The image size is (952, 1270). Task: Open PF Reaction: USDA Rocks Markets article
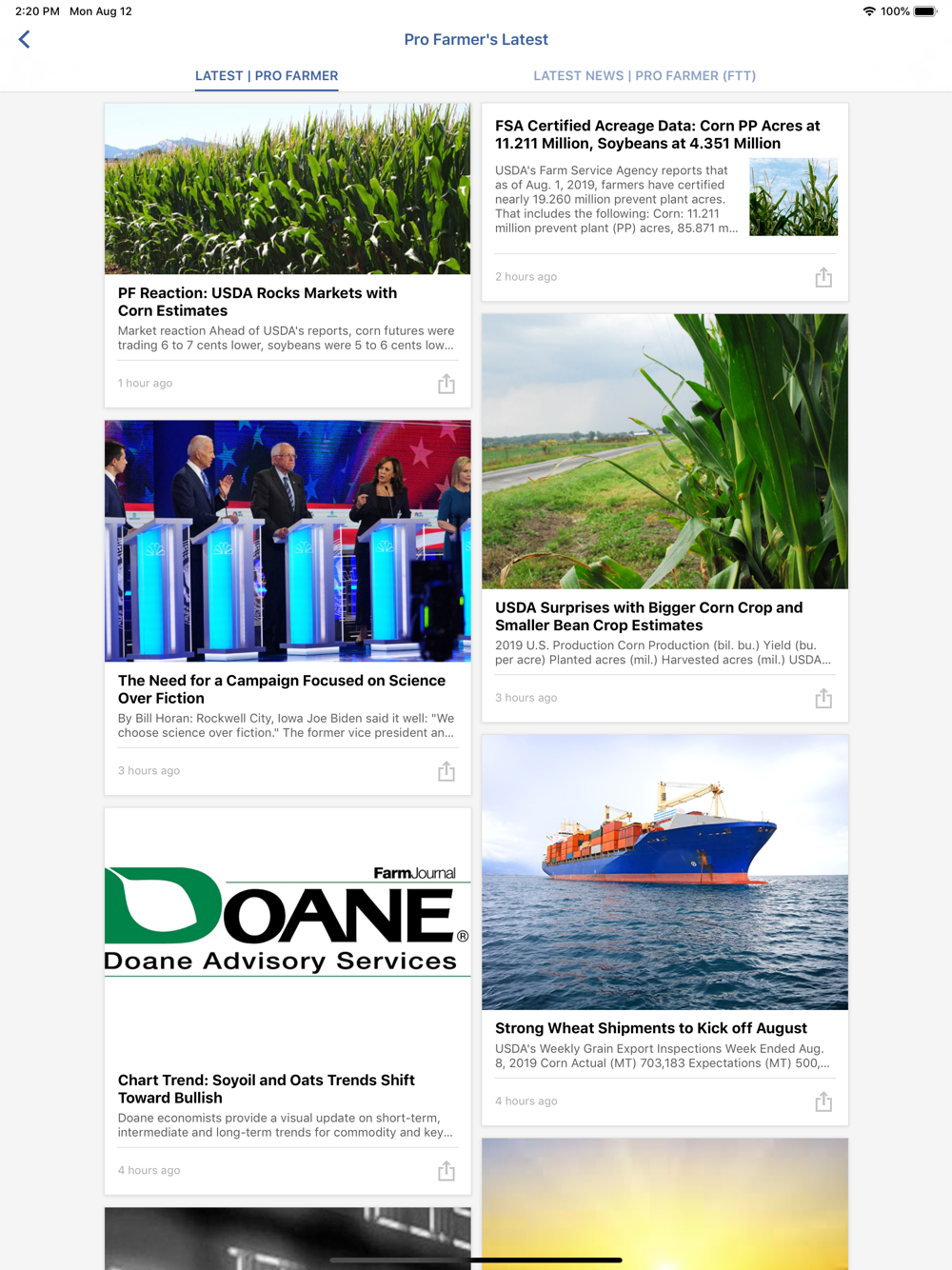(257, 302)
